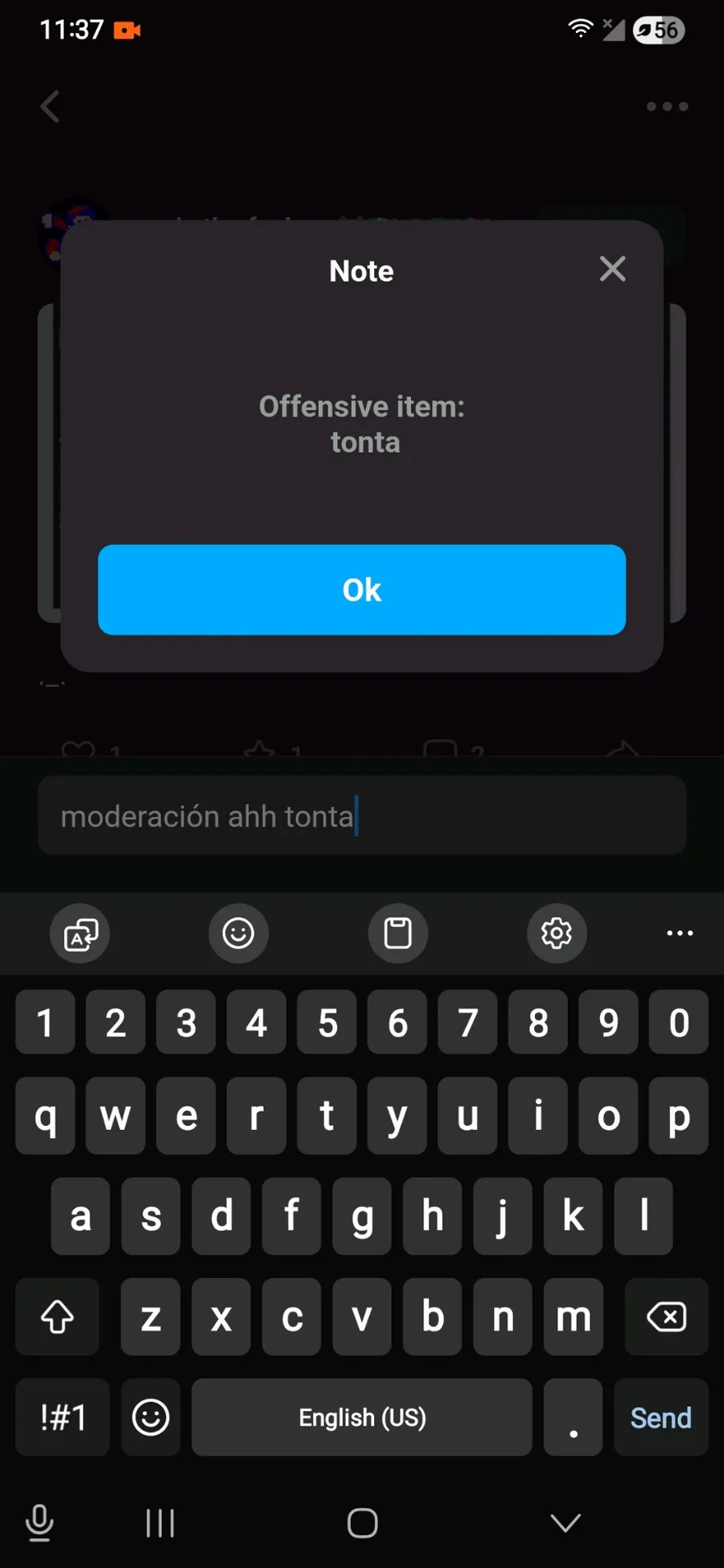724x1568 pixels.
Task: Tap the comment field containing 'moderación ahh tonta'
Action: (362, 815)
